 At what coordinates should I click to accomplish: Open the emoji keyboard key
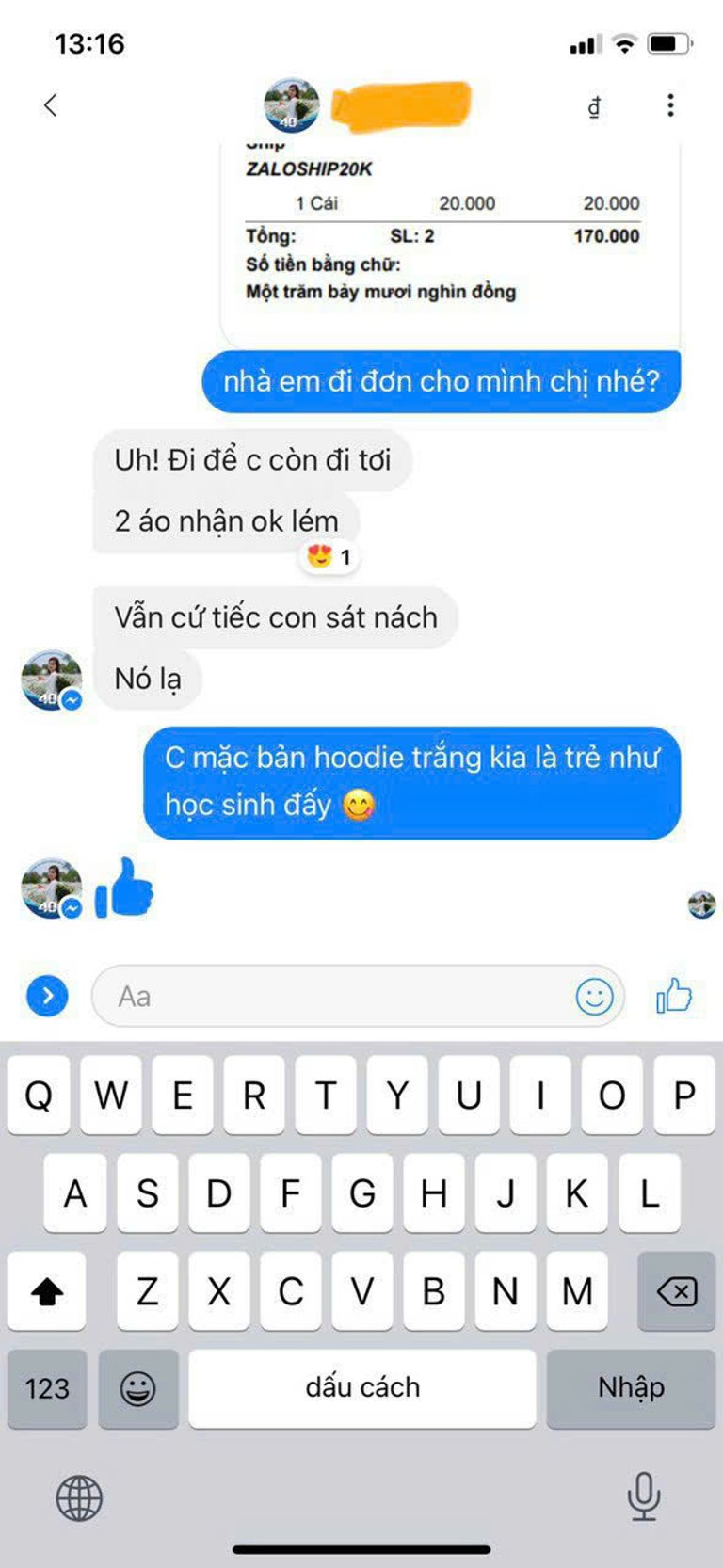tap(137, 1388)
